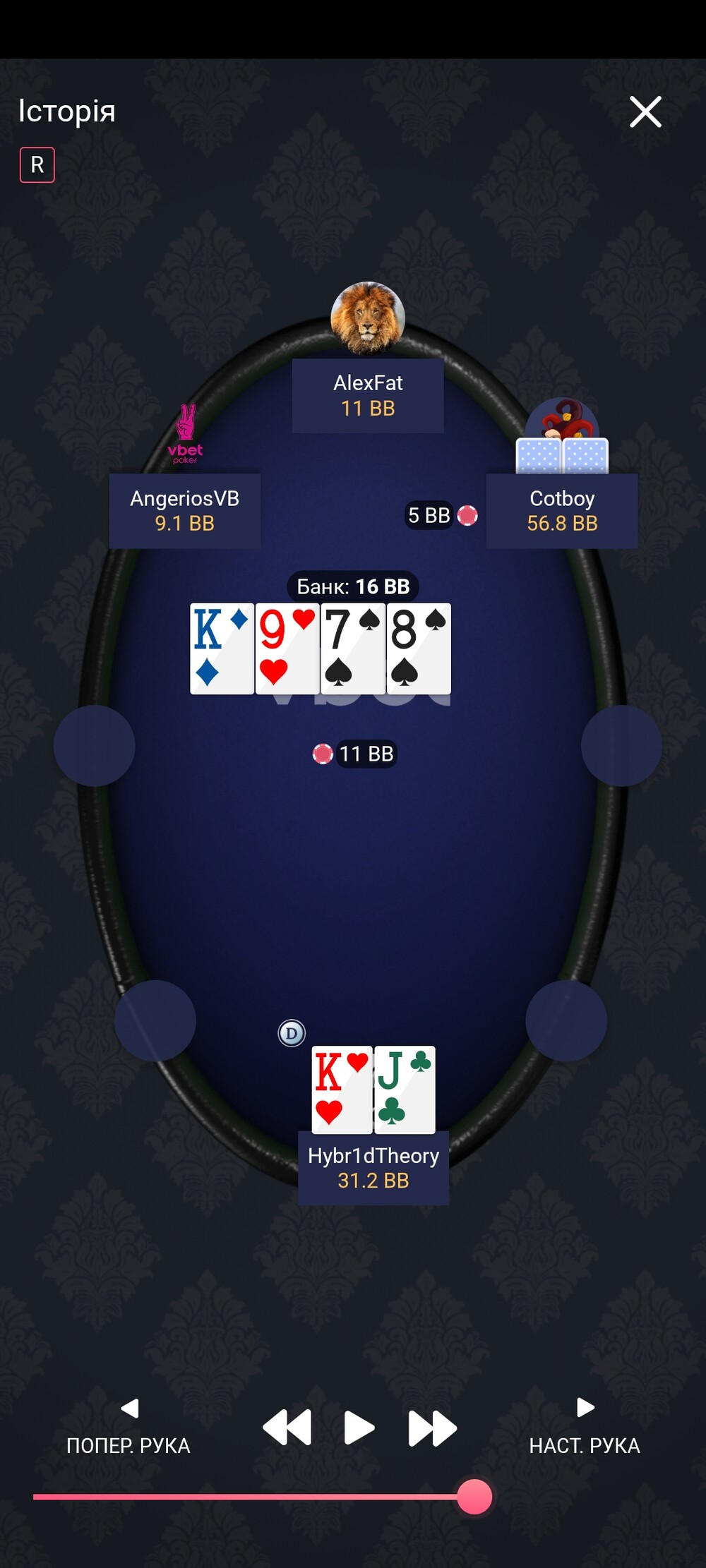Play the hand replay
Screen dimensions: 706x1568
coord(359,1428)
